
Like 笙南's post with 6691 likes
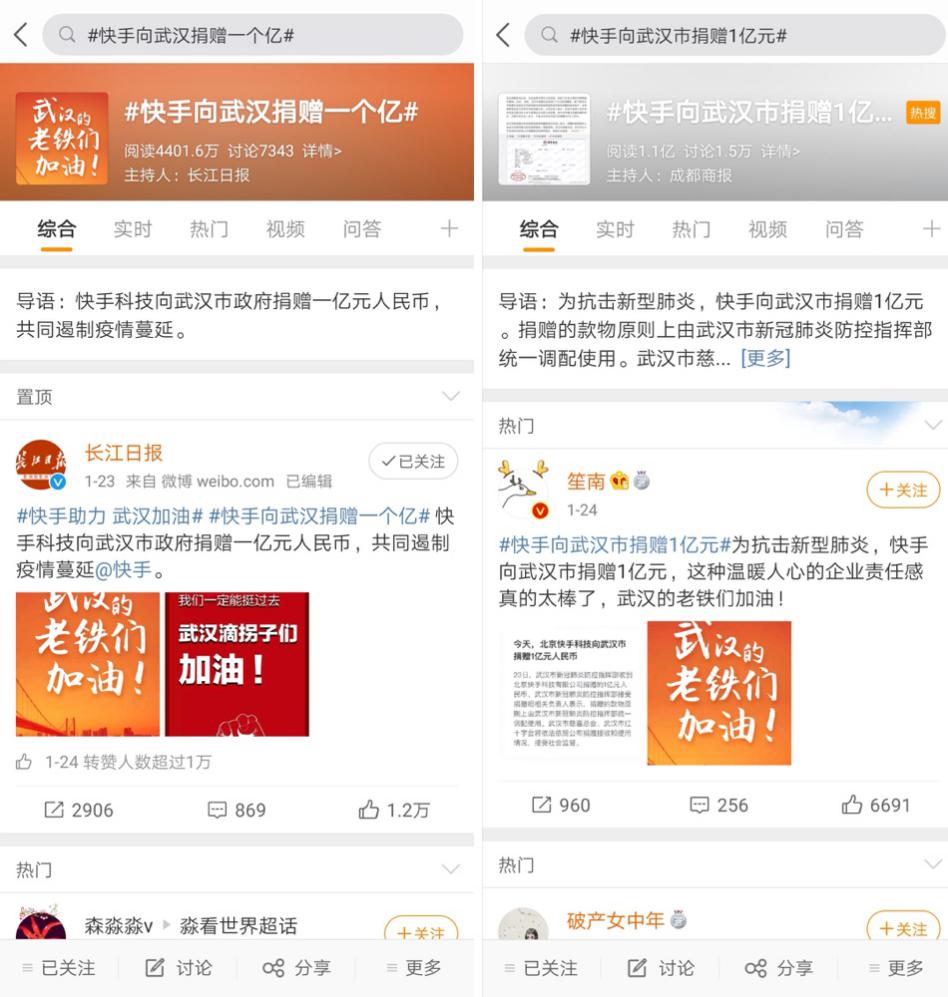[876, 804]
